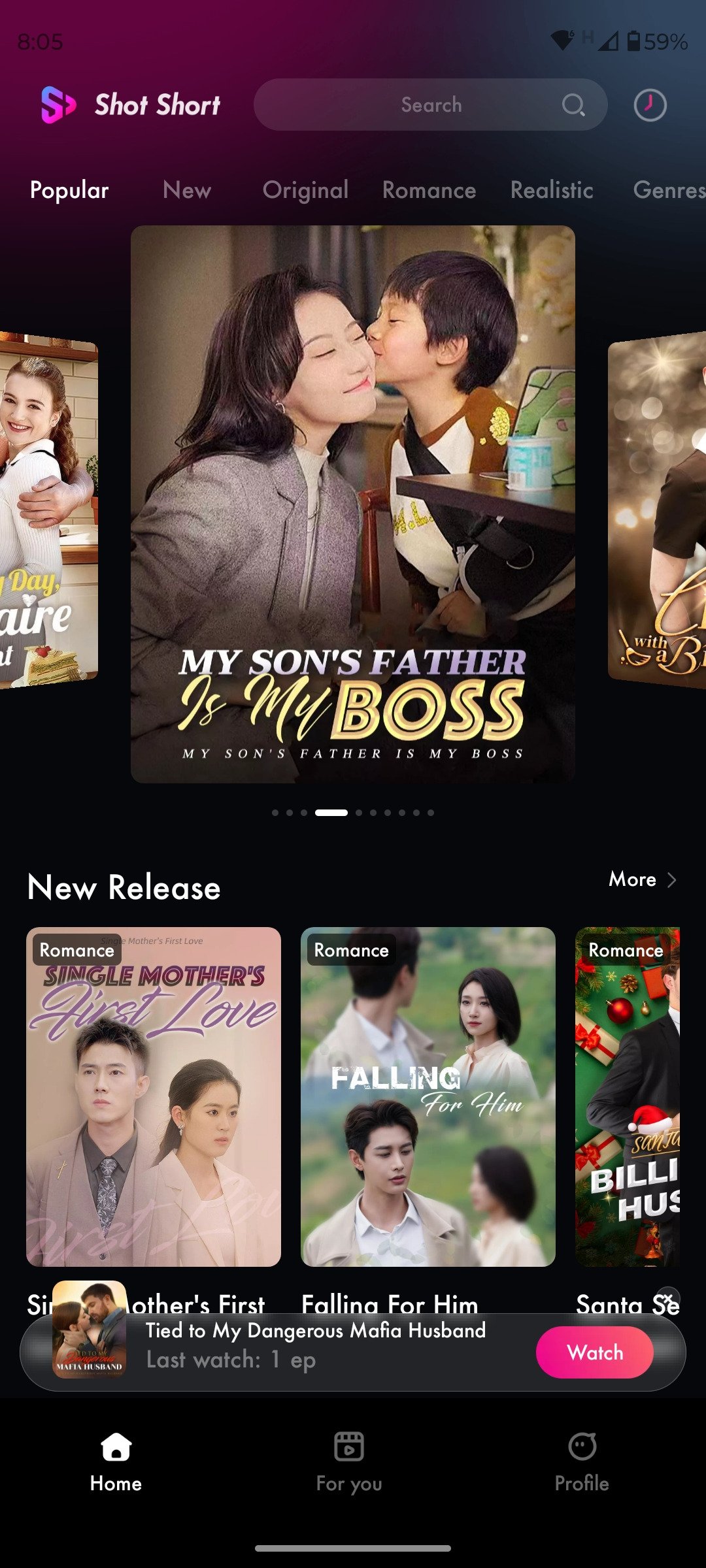Select the Realistic tab
Screen dimensions: 706x1568
click(552, 190)
